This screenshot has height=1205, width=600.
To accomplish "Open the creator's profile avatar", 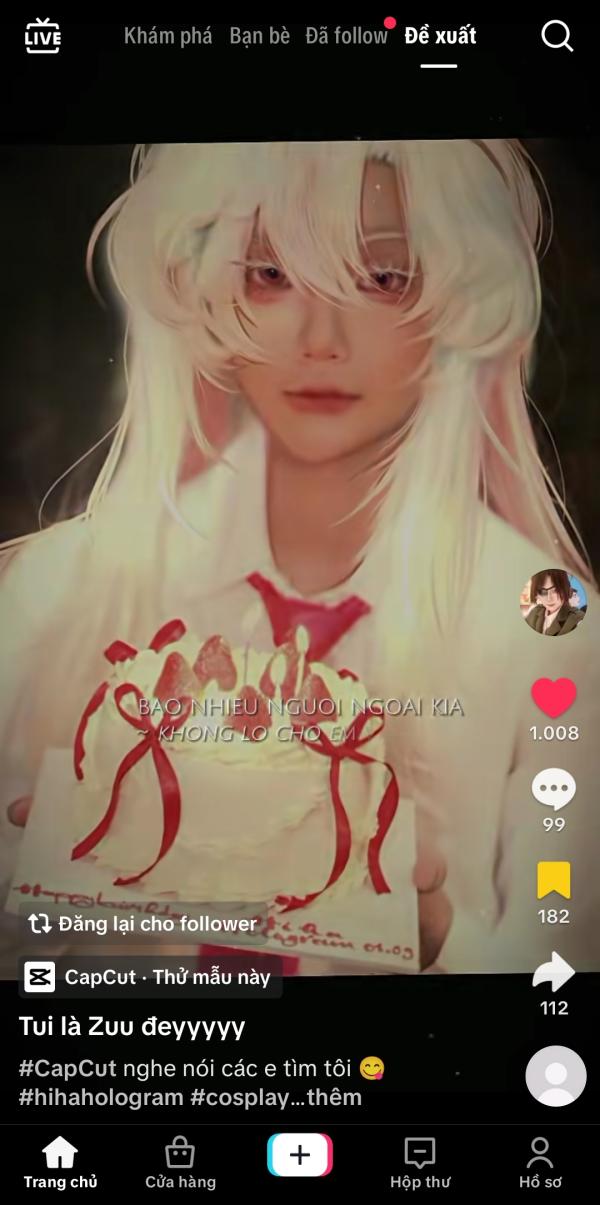I will click(554, 602).
